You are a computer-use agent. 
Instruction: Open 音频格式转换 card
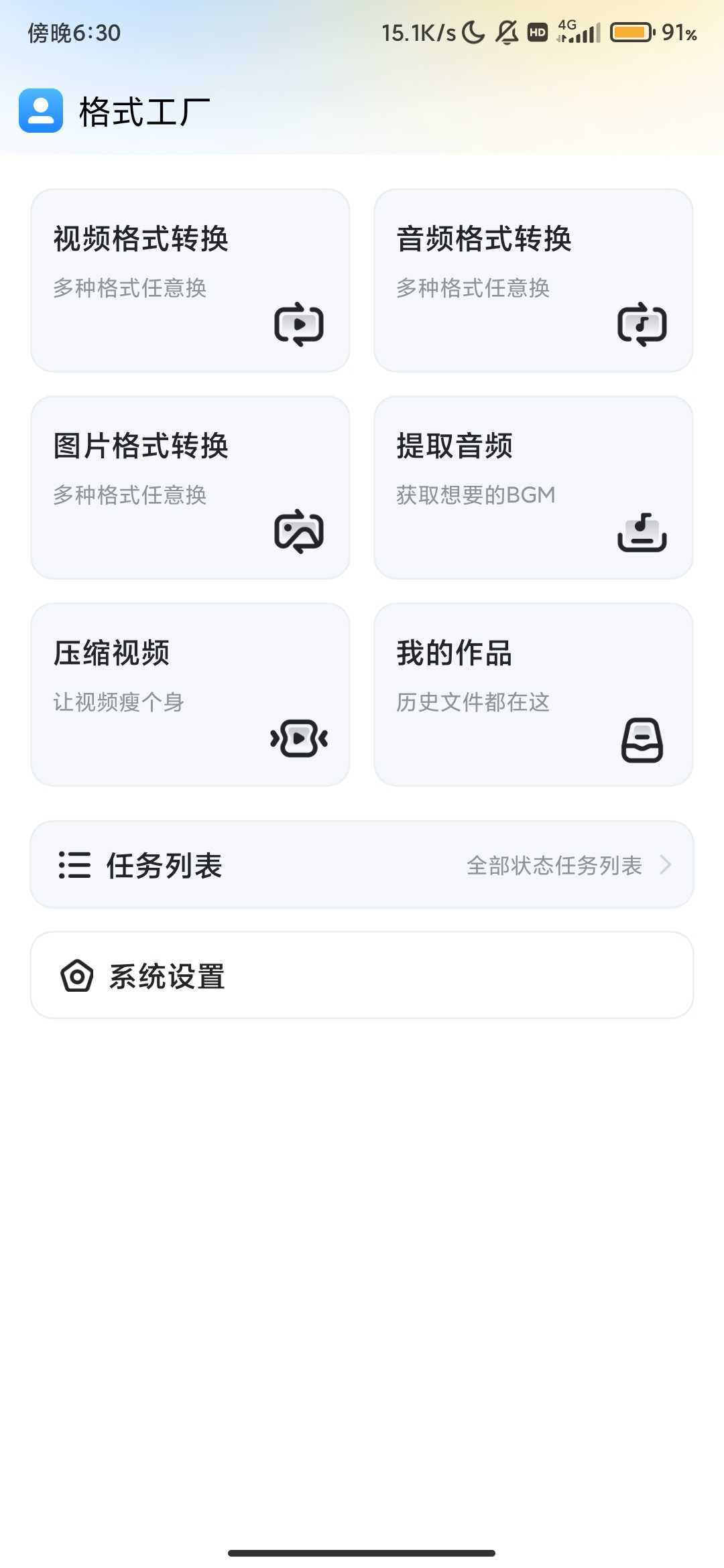tap(534, 280)
